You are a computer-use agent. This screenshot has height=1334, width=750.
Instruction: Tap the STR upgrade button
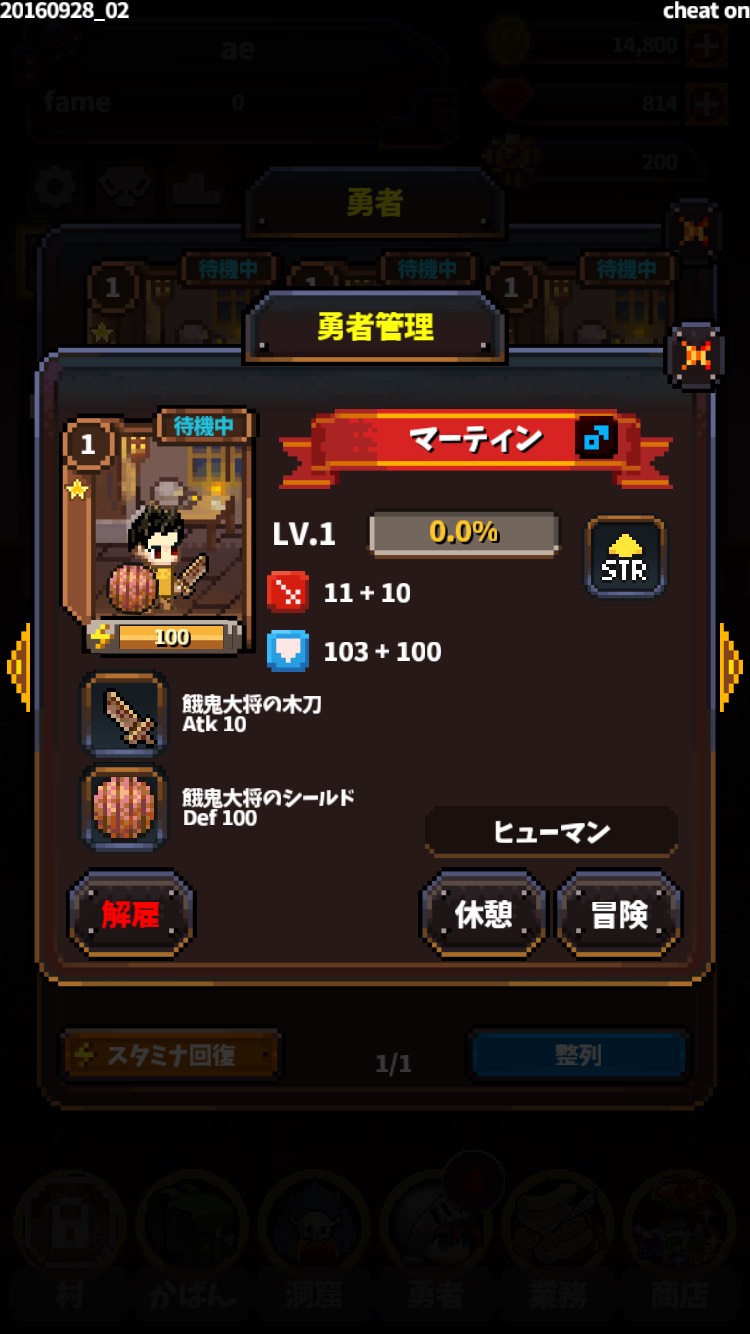tap(625, 559)
